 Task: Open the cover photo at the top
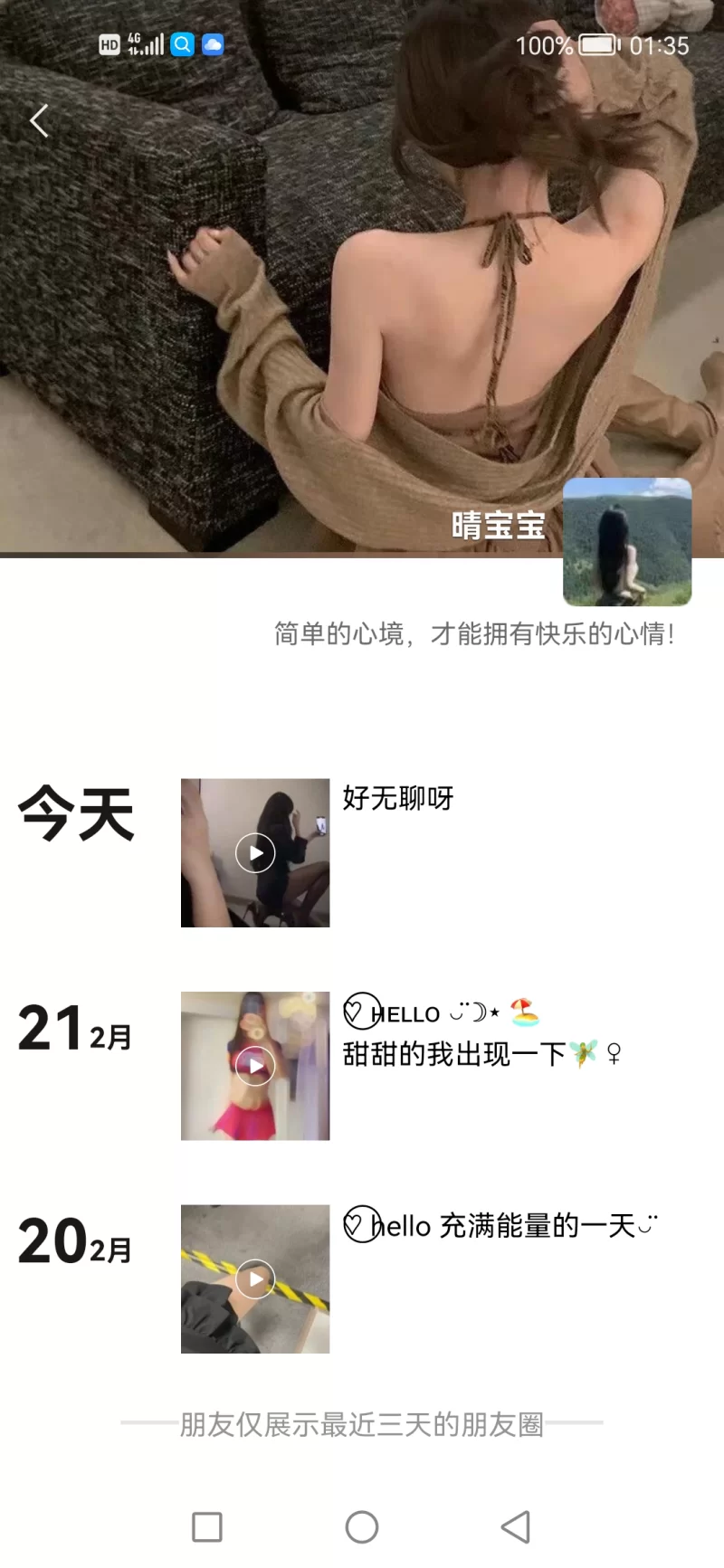(362, 271)
